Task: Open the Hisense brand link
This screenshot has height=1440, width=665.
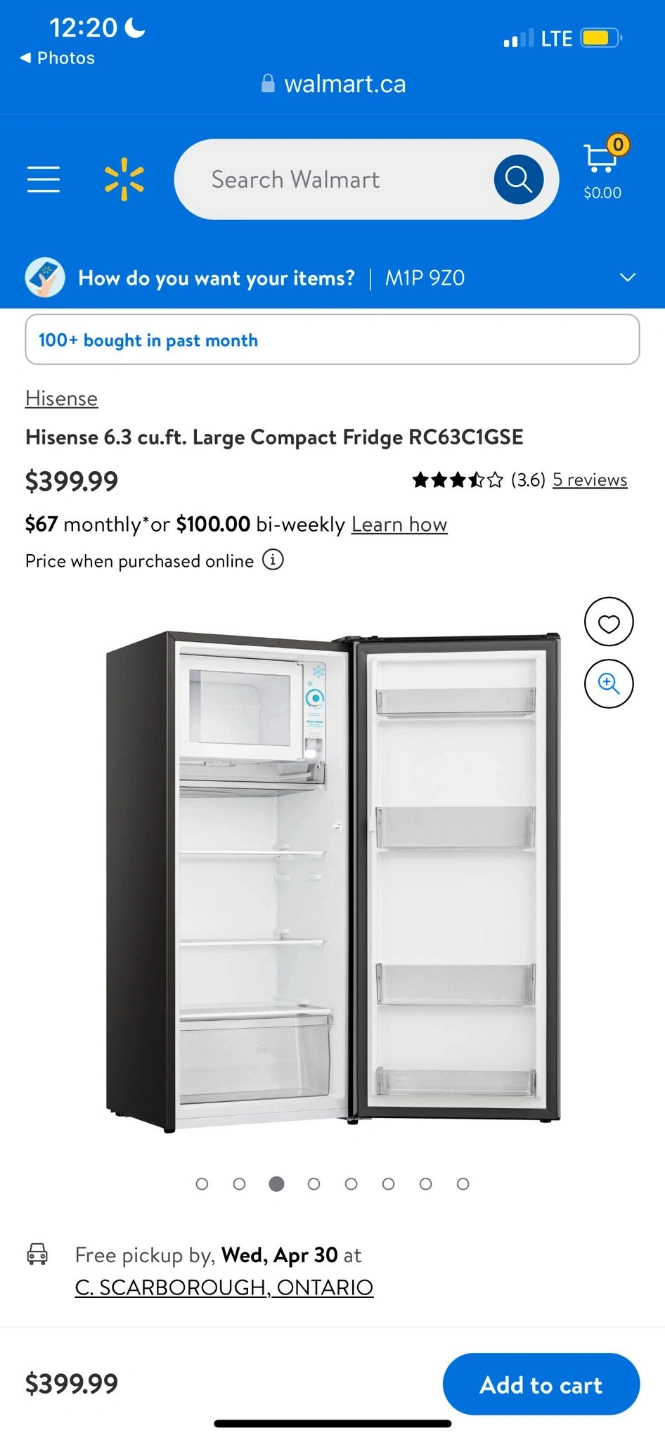Action: pos(61,398)
